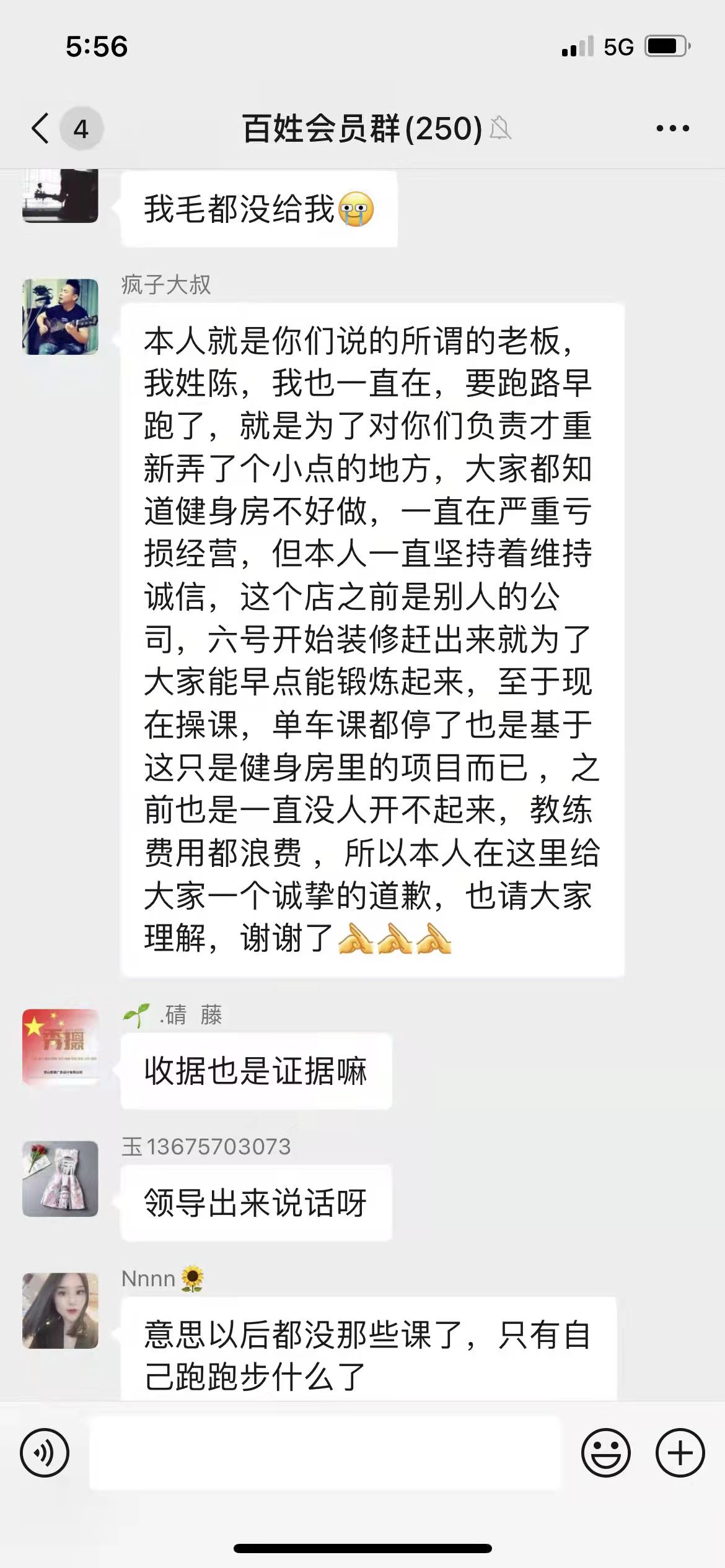Switch to voice message input
This screenshot has width=725, height=1568.
coord(45,1453)
